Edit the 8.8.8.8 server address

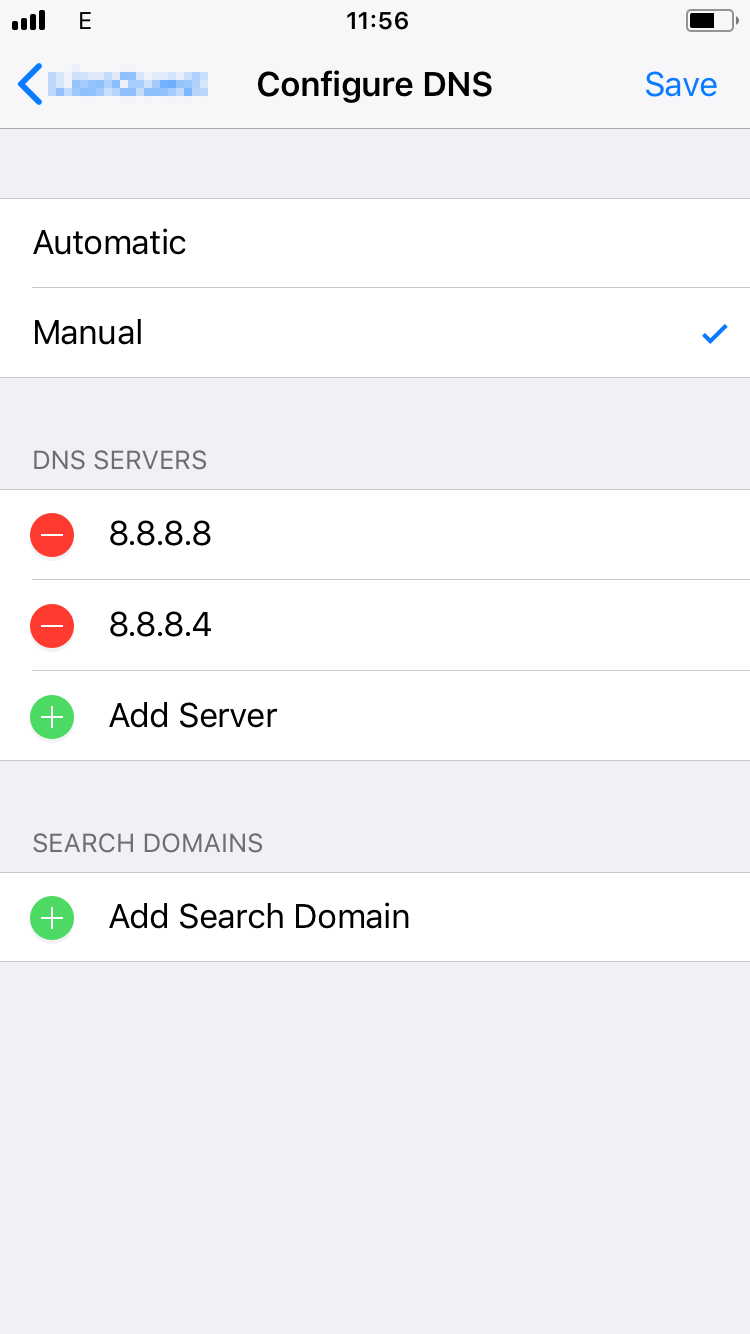coord(160,535)
